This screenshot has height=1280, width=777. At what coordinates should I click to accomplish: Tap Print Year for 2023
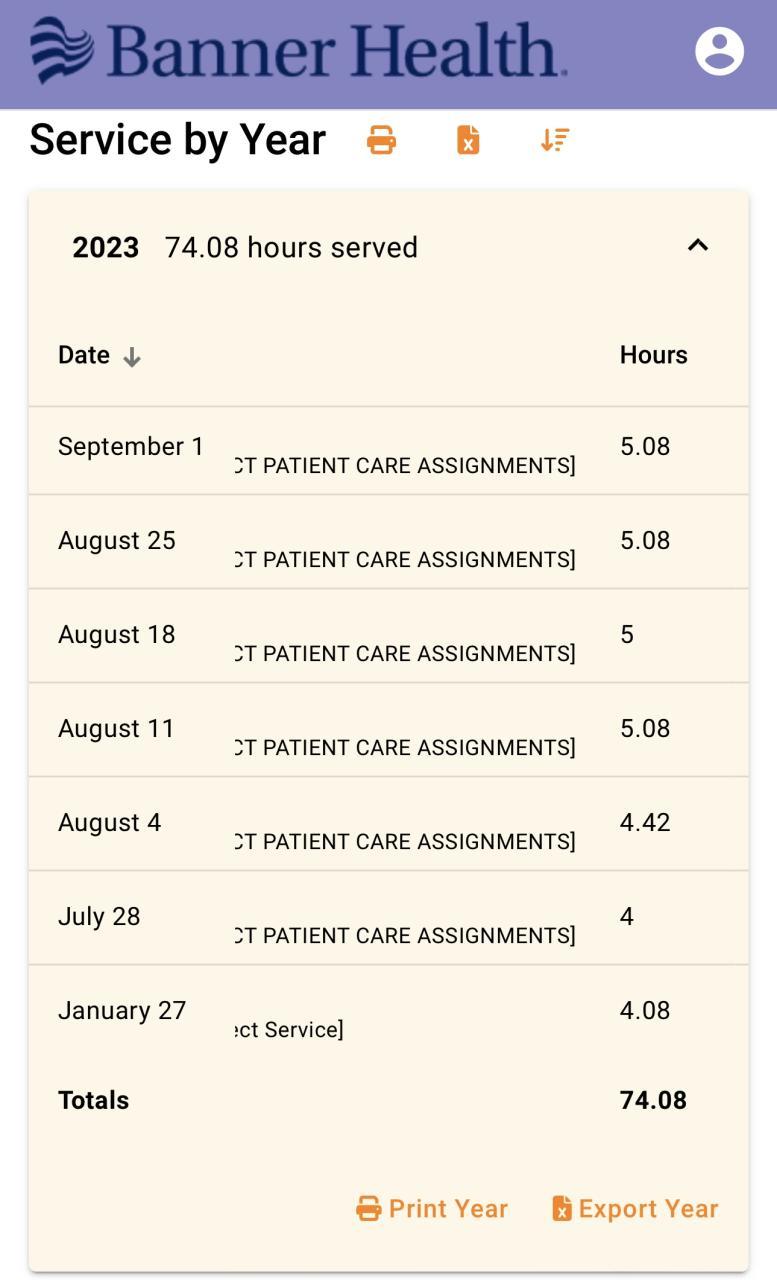pos(432,1209)
